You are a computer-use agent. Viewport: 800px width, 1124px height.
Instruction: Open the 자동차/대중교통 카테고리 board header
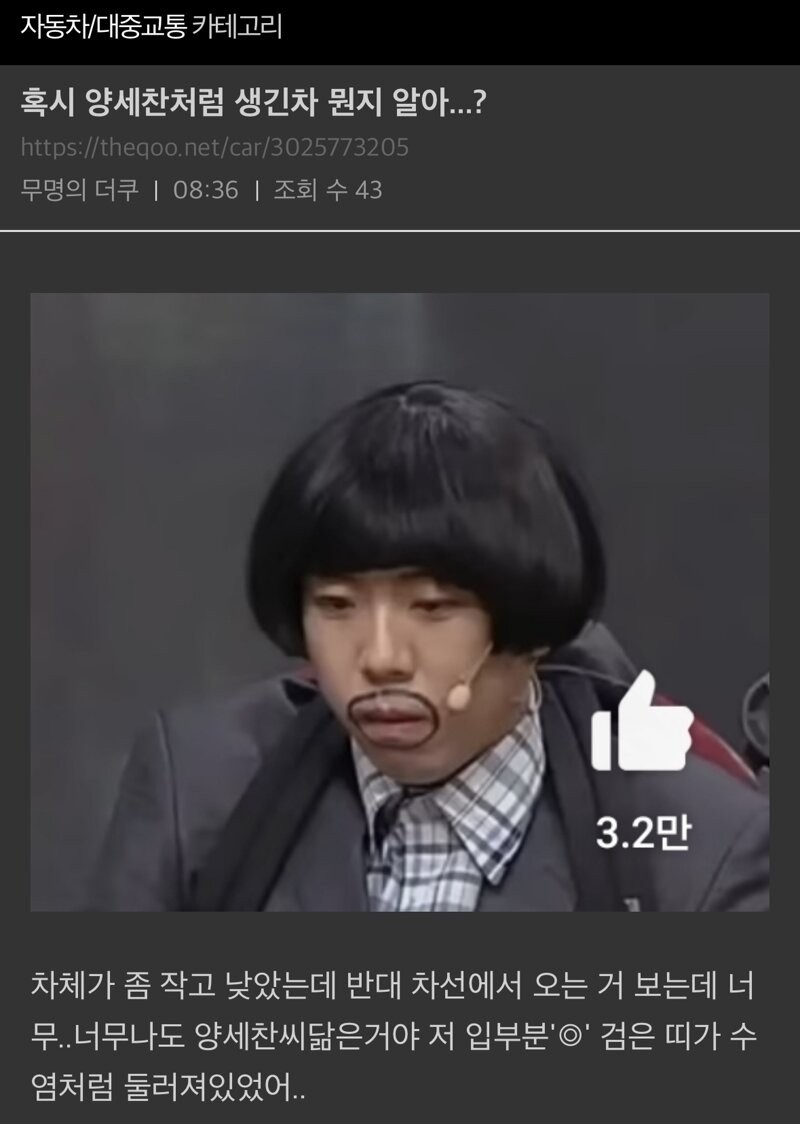151,27
